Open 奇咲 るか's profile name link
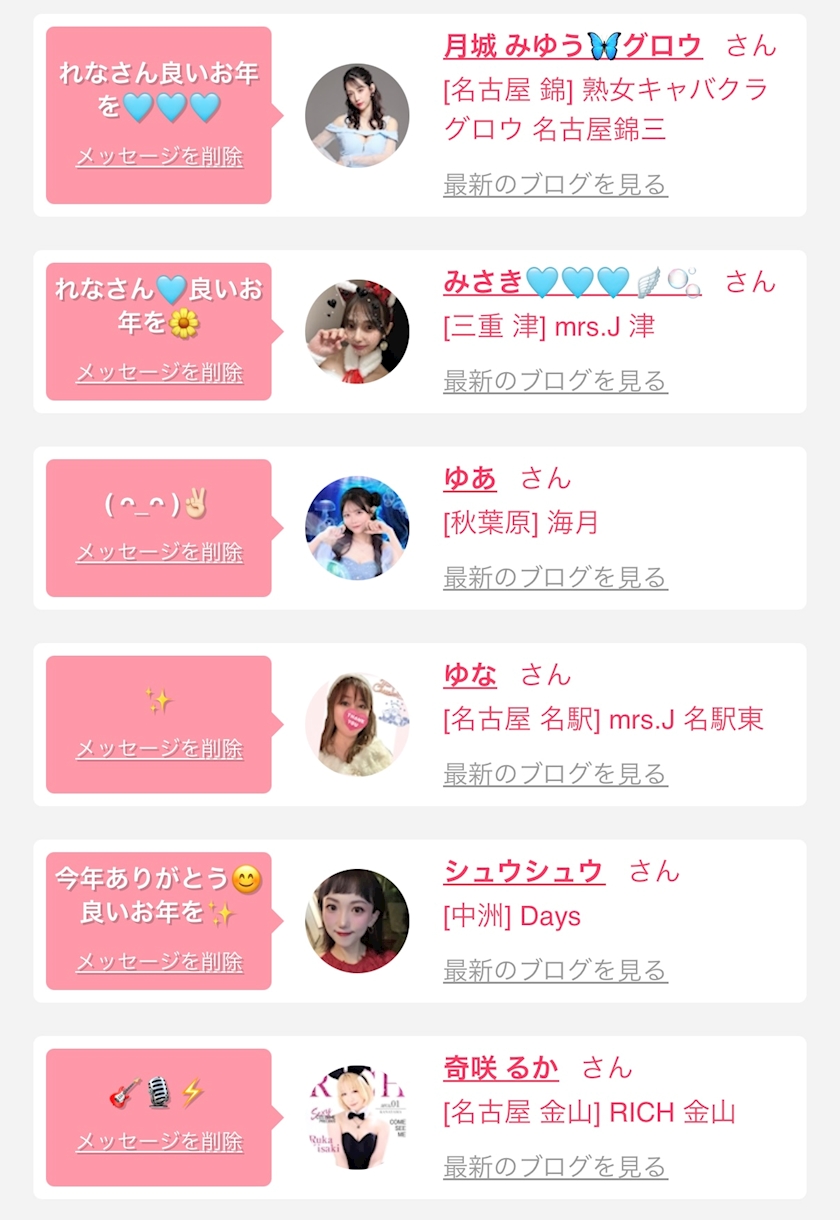Viewport: 840px width, 1220px height. [x=501, y=1068]
